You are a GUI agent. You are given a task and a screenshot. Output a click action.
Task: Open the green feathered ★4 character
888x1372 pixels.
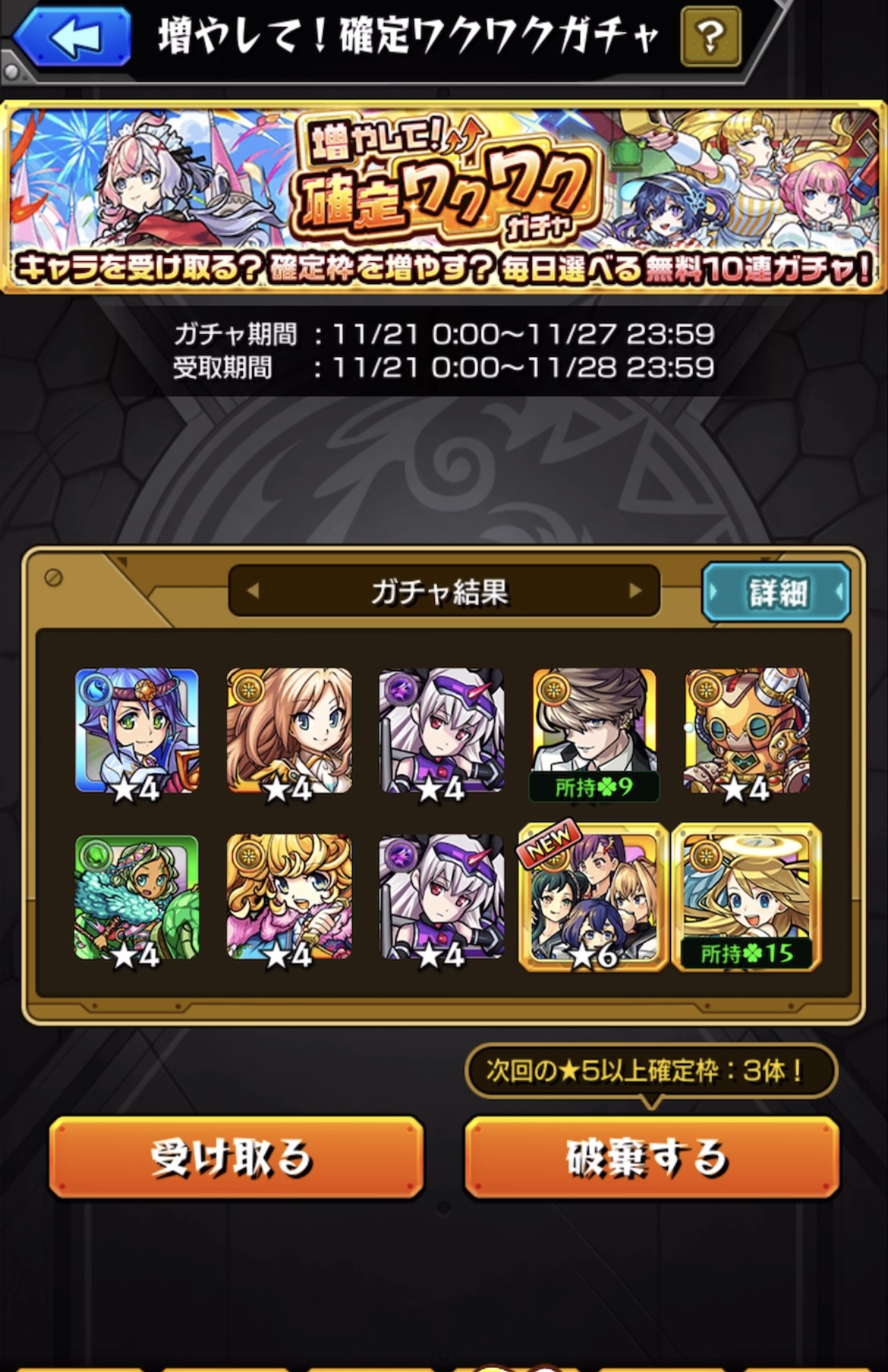137,897
